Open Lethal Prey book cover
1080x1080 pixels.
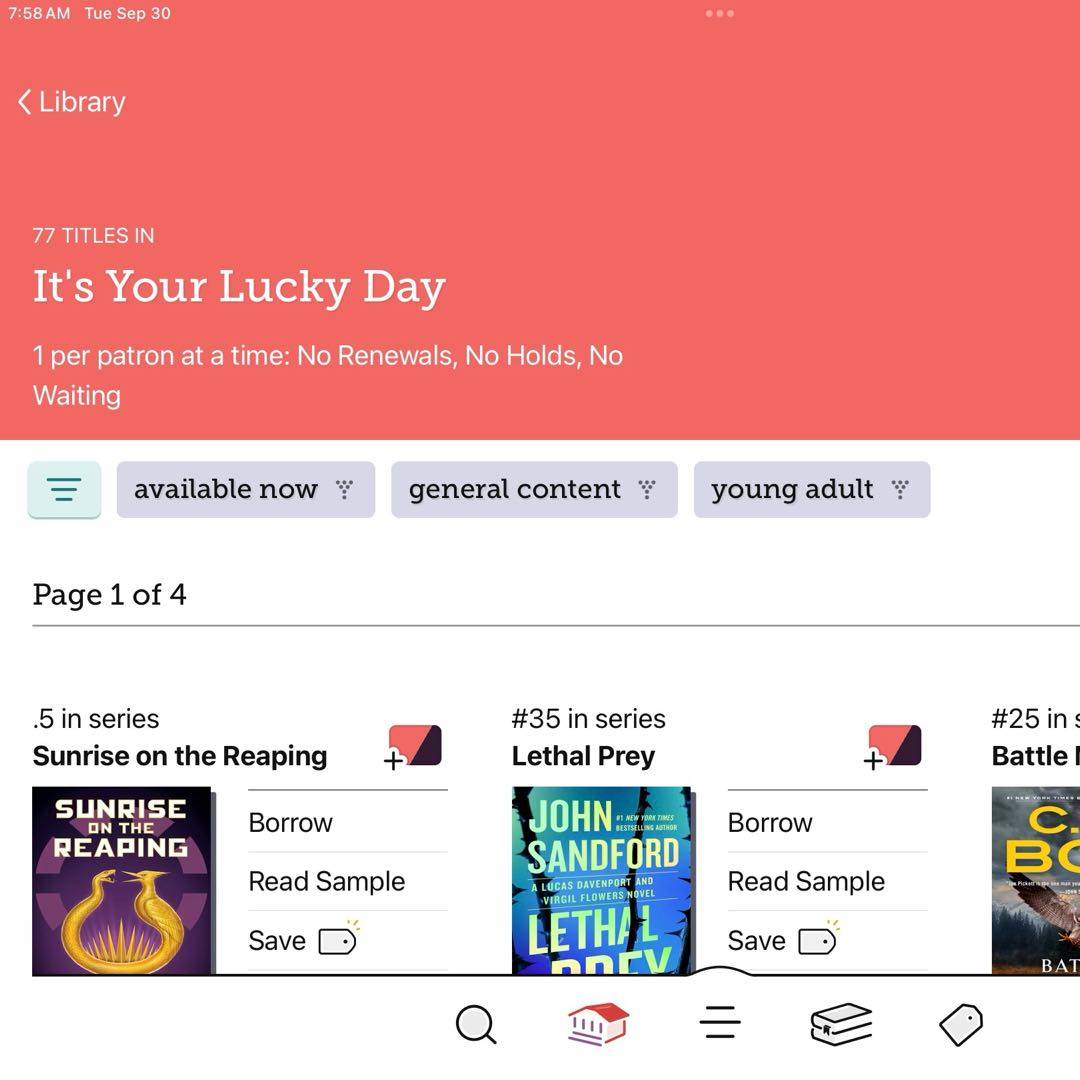click(601, 880)
